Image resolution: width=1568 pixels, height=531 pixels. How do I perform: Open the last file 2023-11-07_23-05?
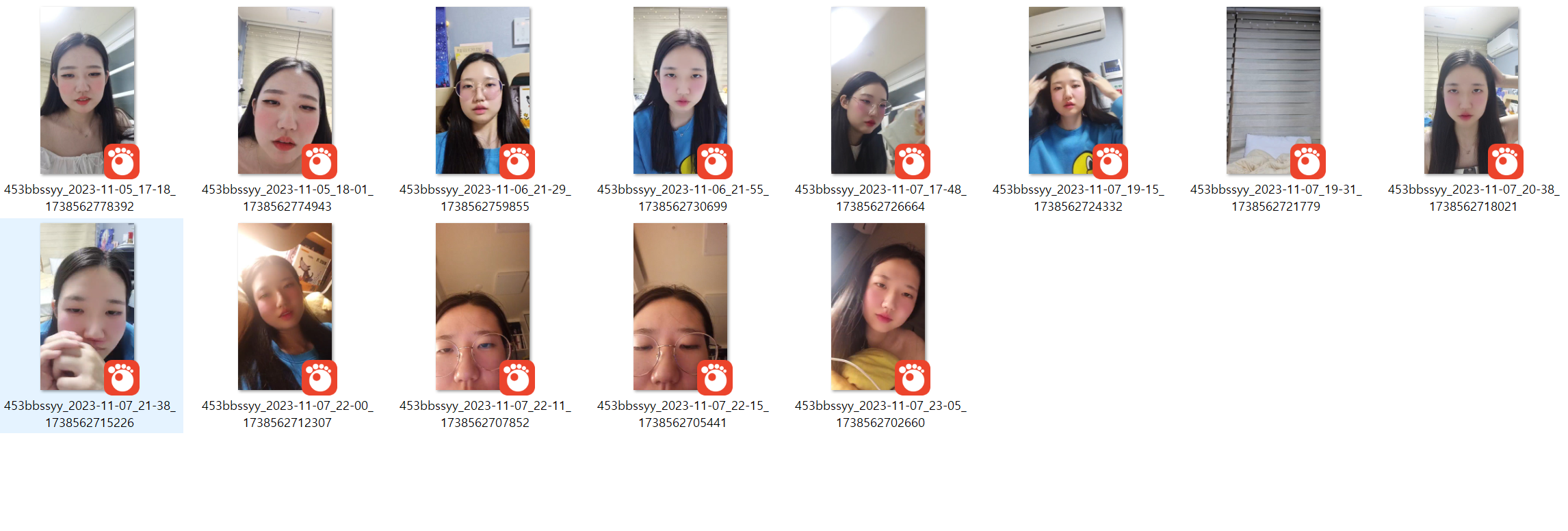coord(878,307)
